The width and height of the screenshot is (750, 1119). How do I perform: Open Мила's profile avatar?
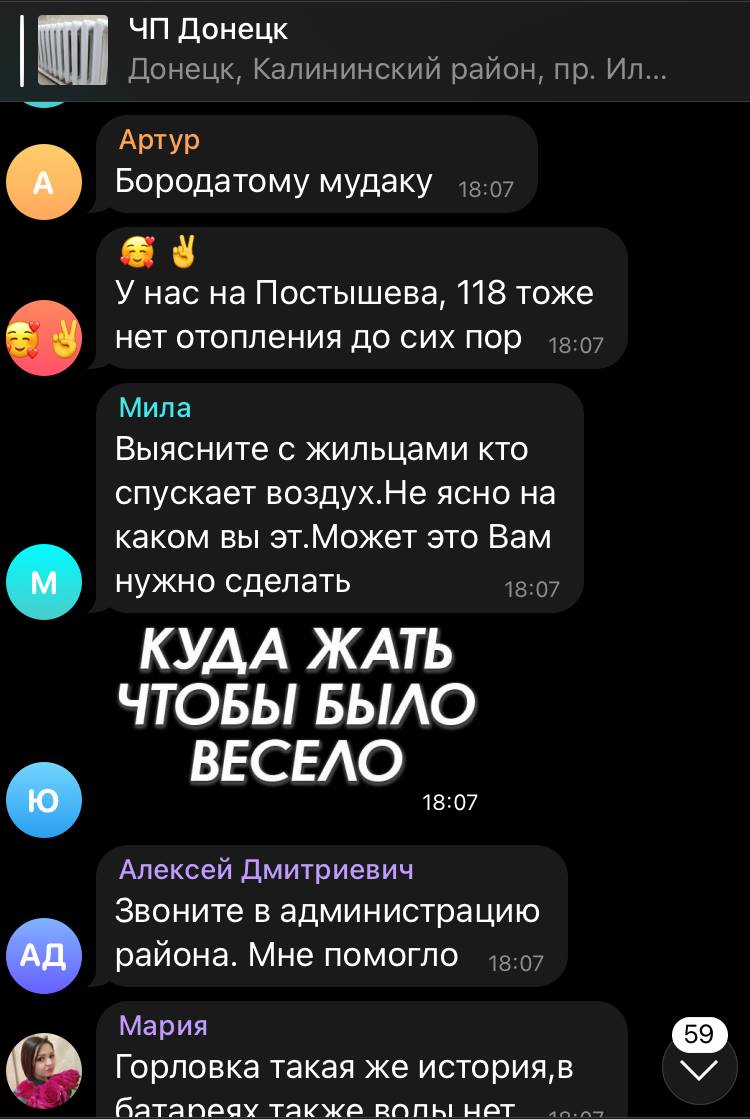tap(43, 582)
